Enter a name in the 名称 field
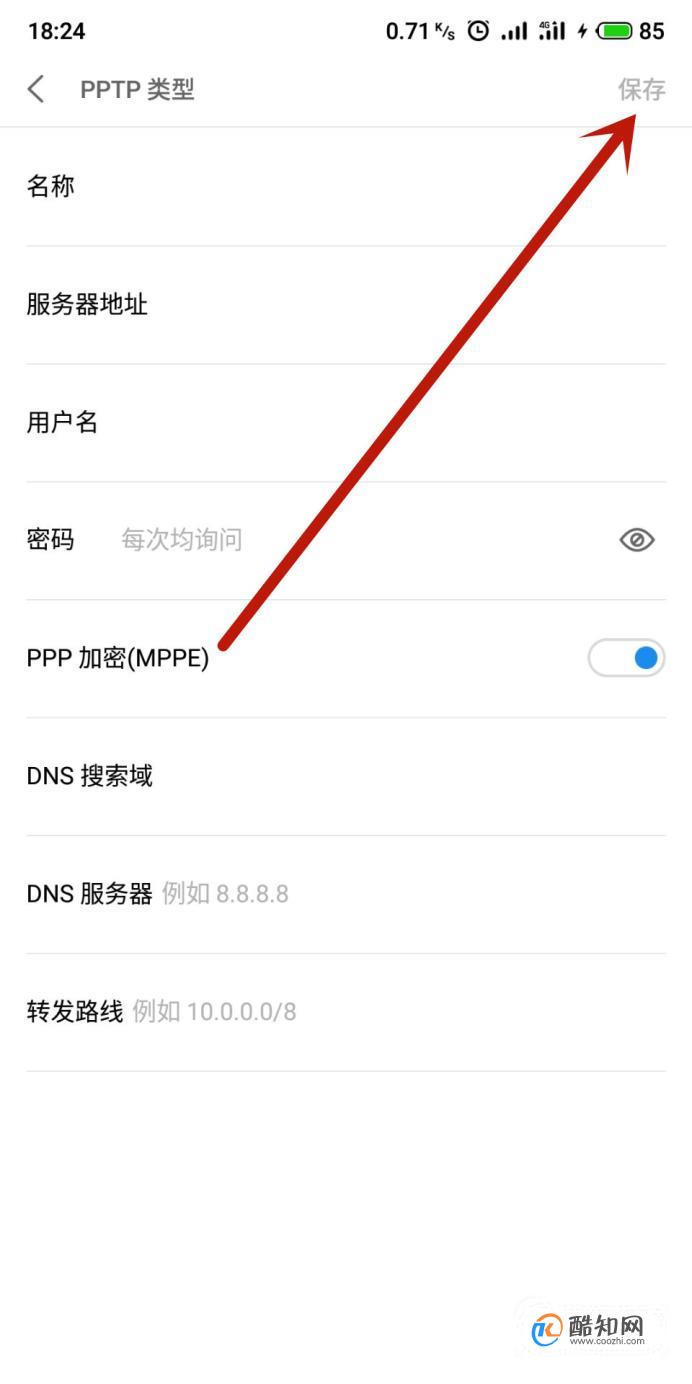This screenshot has width=692, height=1384. point(346,187)
